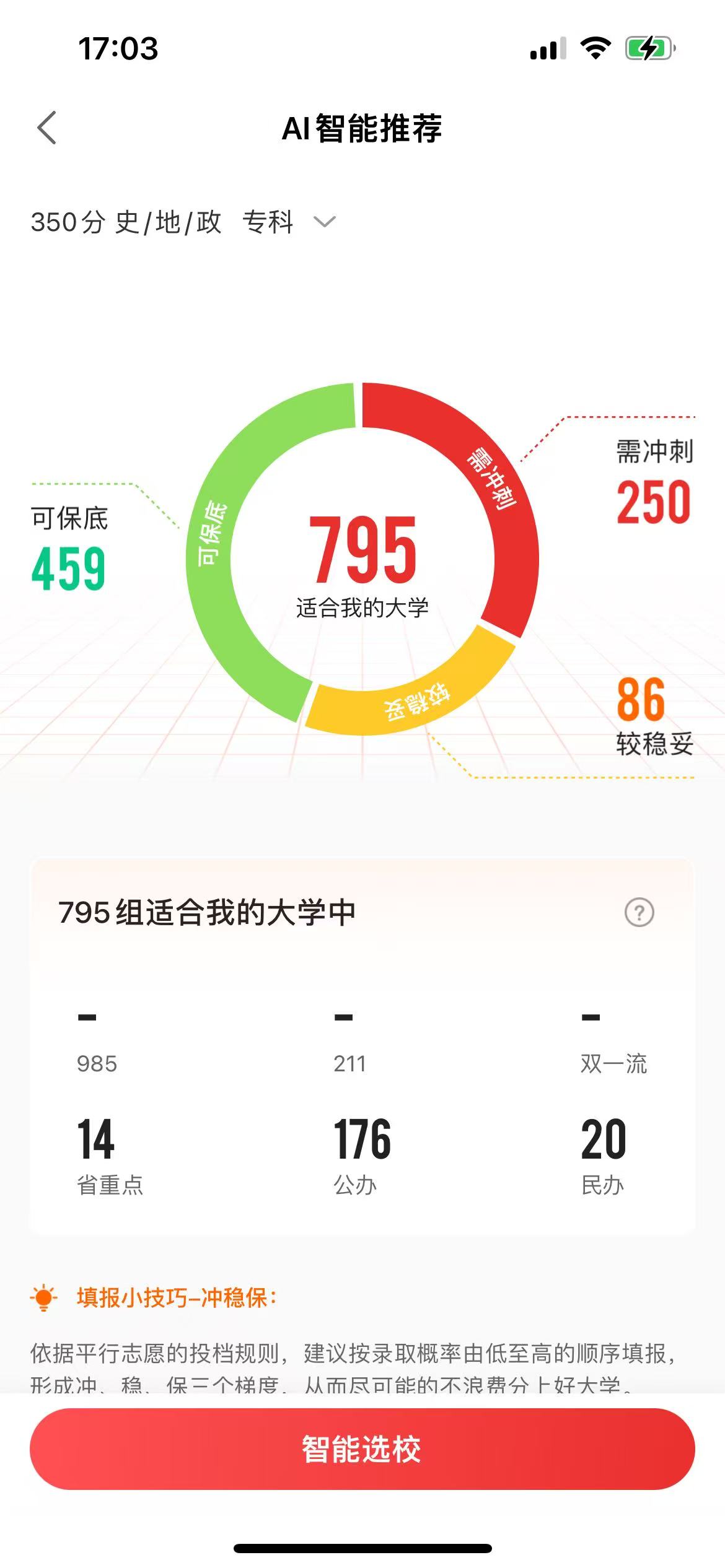The width and height of the screenshot is (725, 1568).
Task: Go back from AI智能推荐 page
Action: [x=47, y=128]
